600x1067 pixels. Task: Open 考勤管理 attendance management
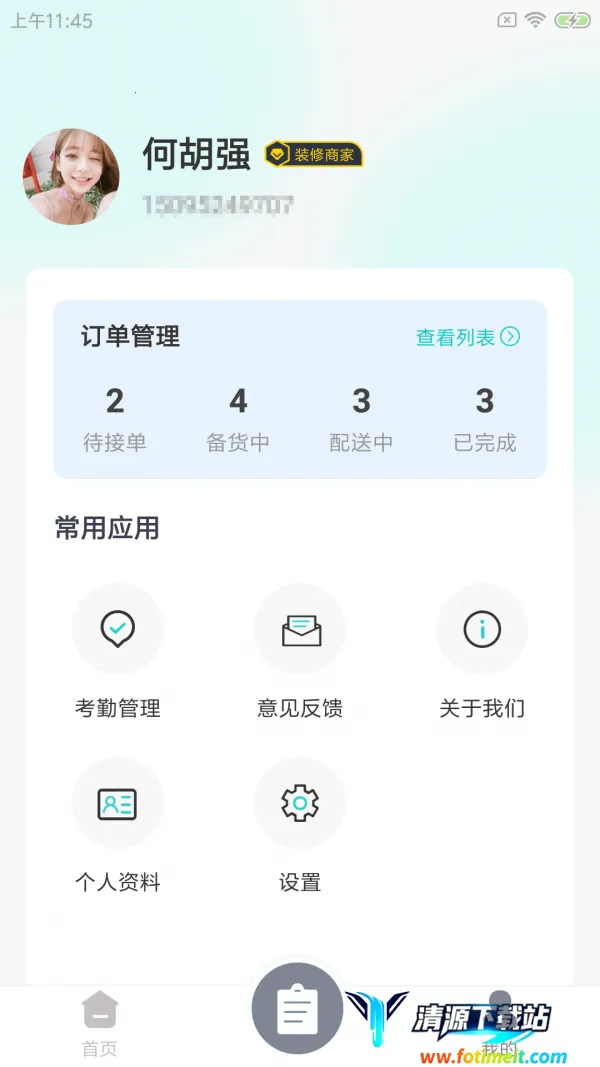(x=118, y=650)
